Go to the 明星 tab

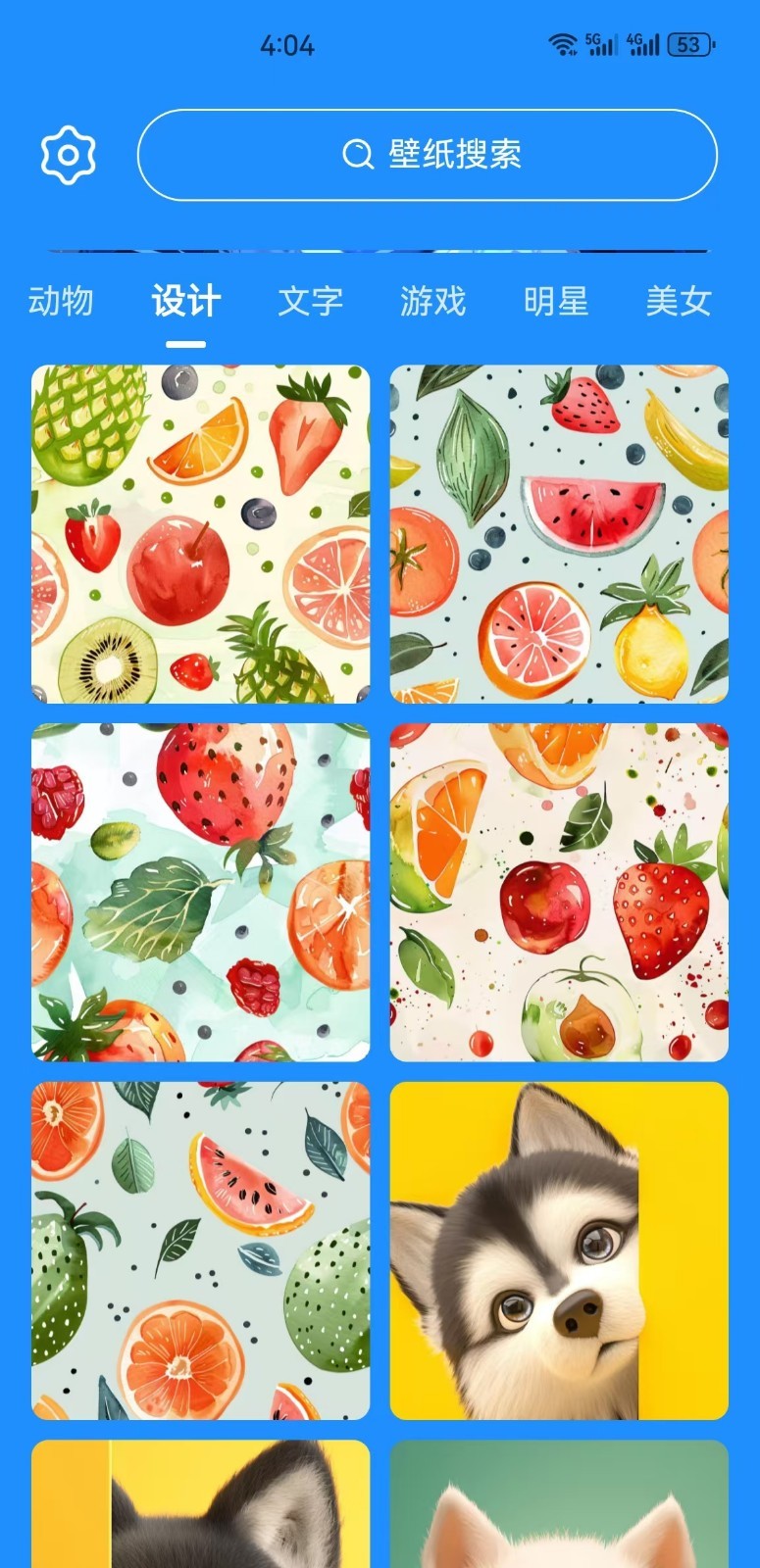(555, 301)
